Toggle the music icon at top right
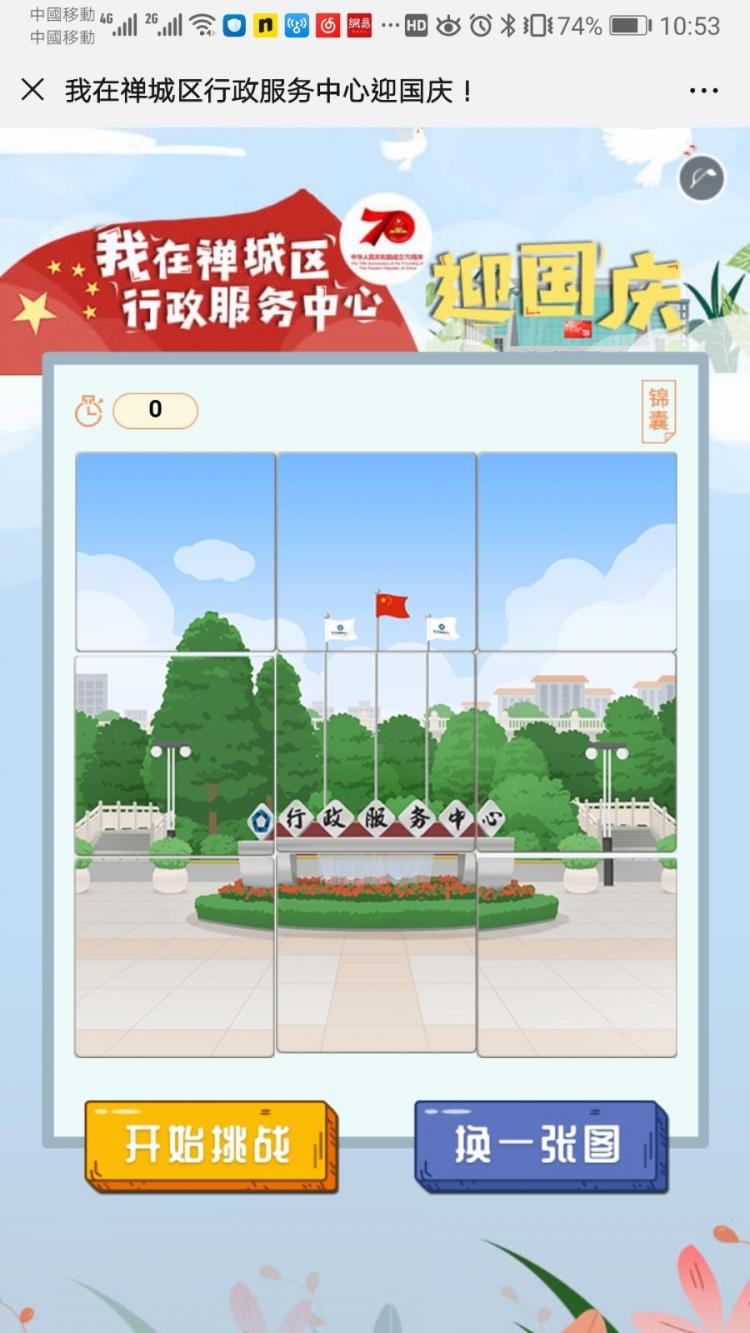 pos(701,179)
